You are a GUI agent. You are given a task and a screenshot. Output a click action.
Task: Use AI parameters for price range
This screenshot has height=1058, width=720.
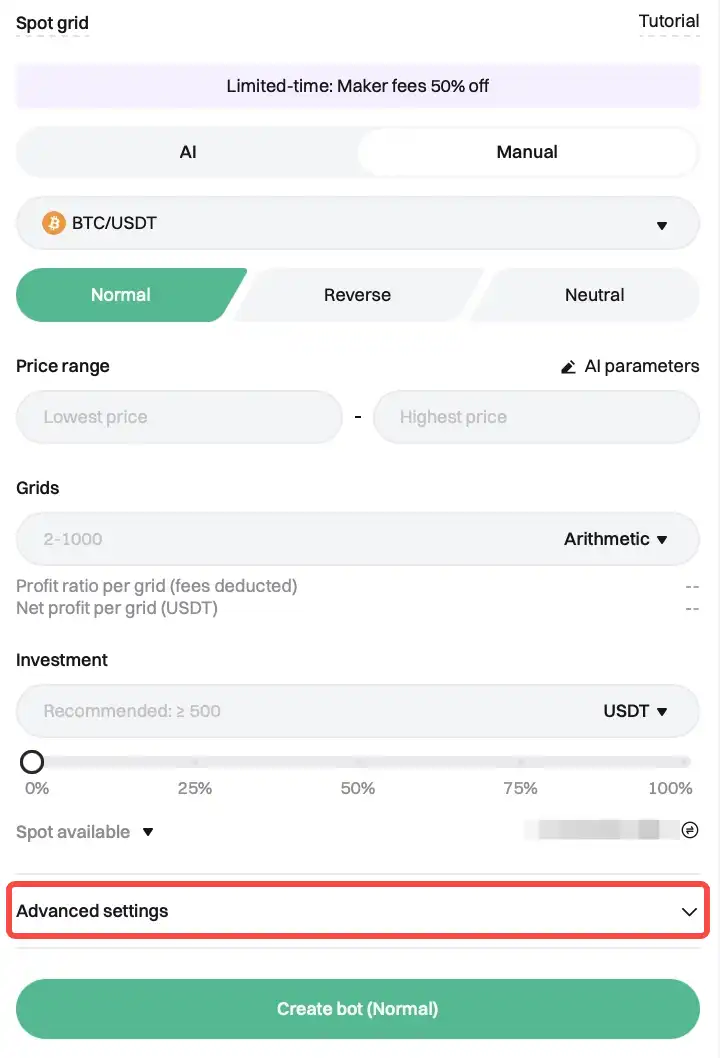click(x=630, y=366)
